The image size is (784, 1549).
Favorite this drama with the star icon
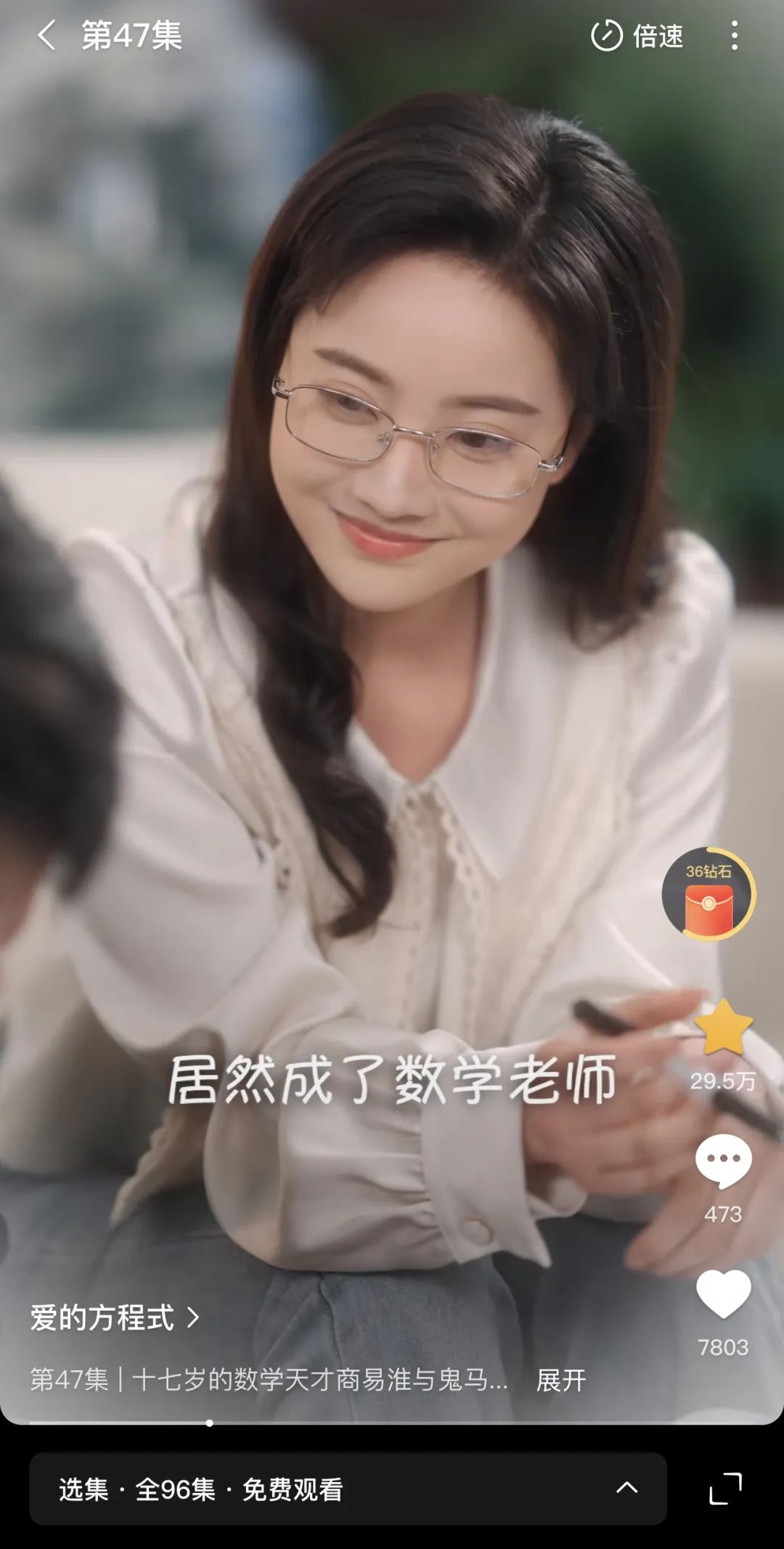click(723, 1028)
